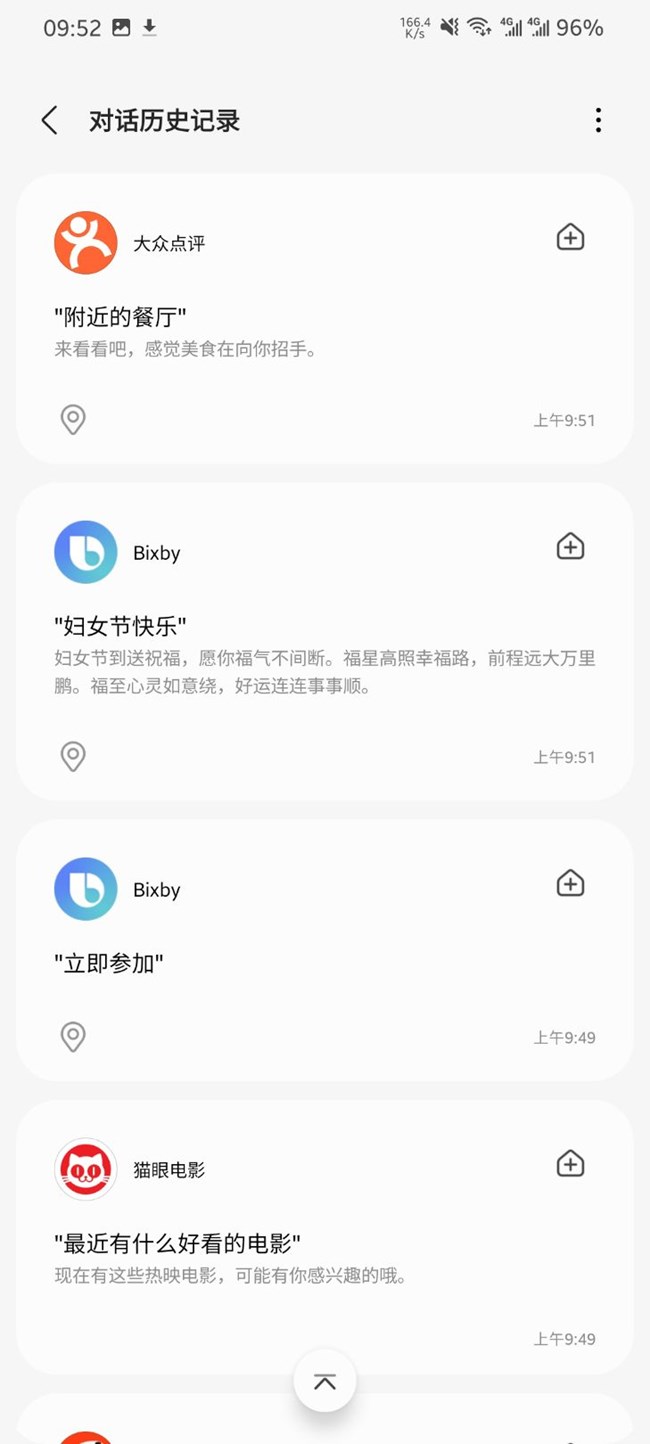Viewport: 650px width, 1444px height.
Task: Go back from conversation history
Action: (50, 121)
